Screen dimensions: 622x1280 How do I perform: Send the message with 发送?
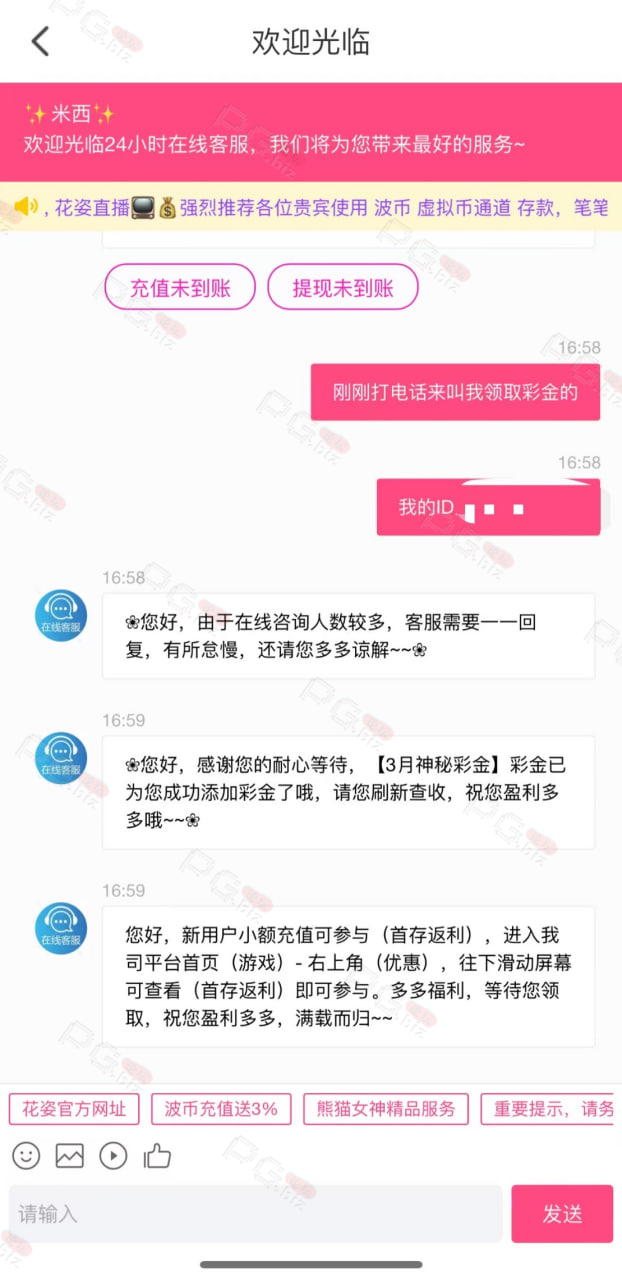[x=562, y=1214]
